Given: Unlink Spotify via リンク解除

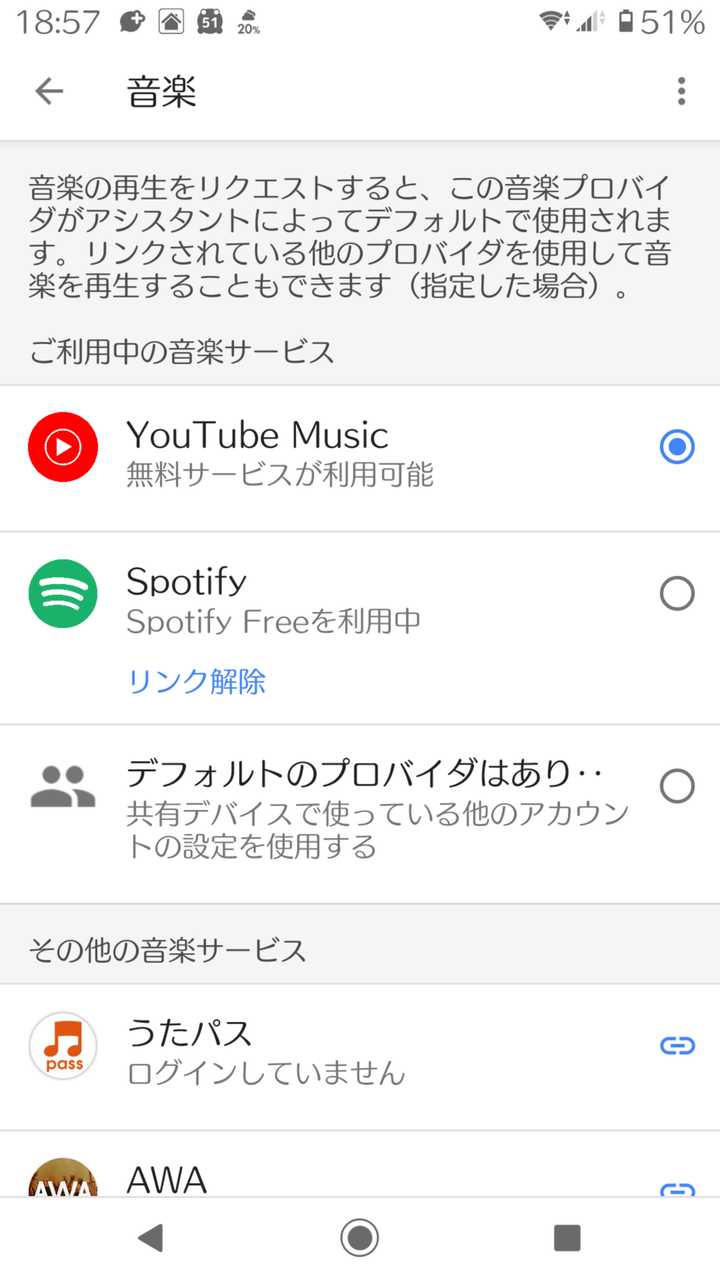Looking at the screenshot, I should 197,682.
